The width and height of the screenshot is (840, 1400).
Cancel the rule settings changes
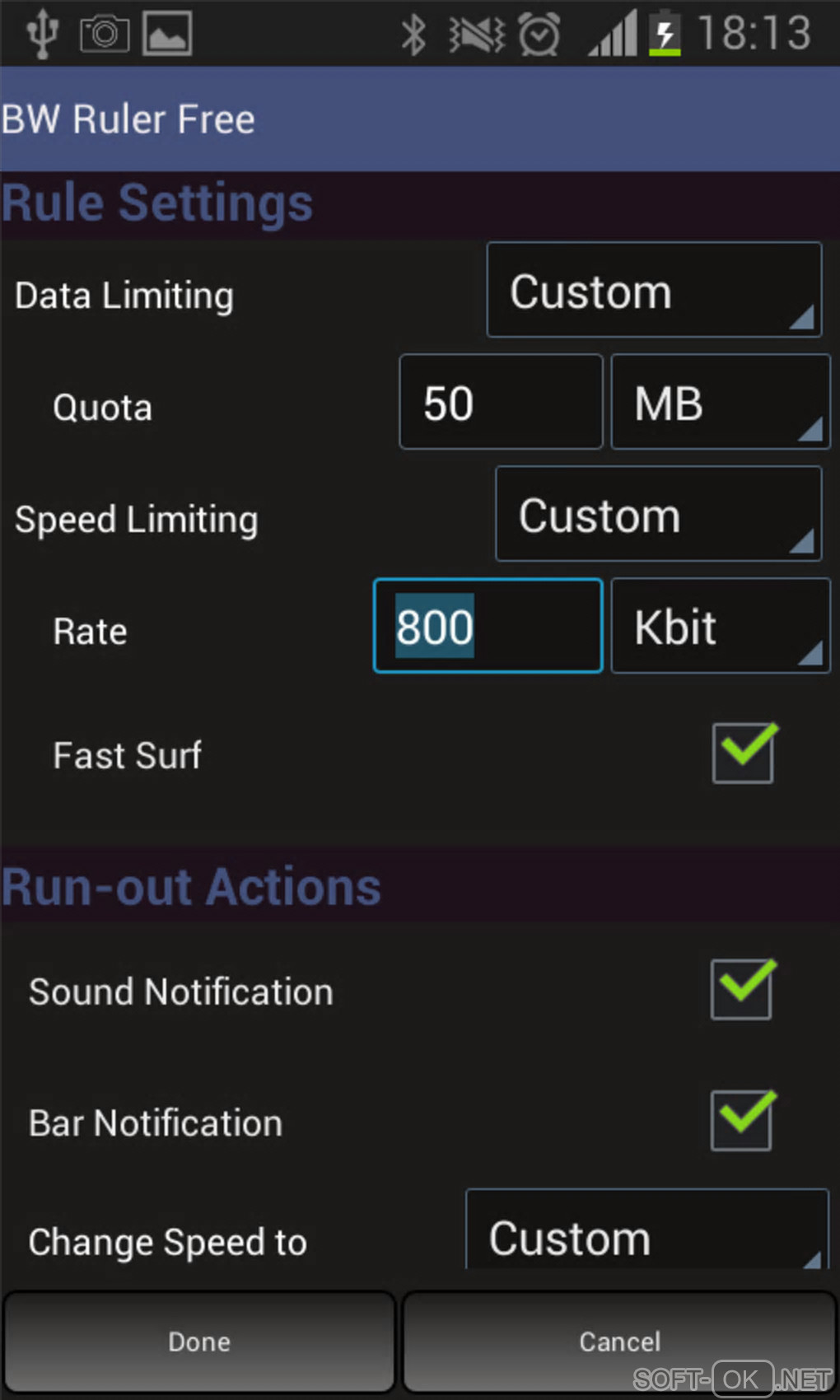coord(619,1342)
